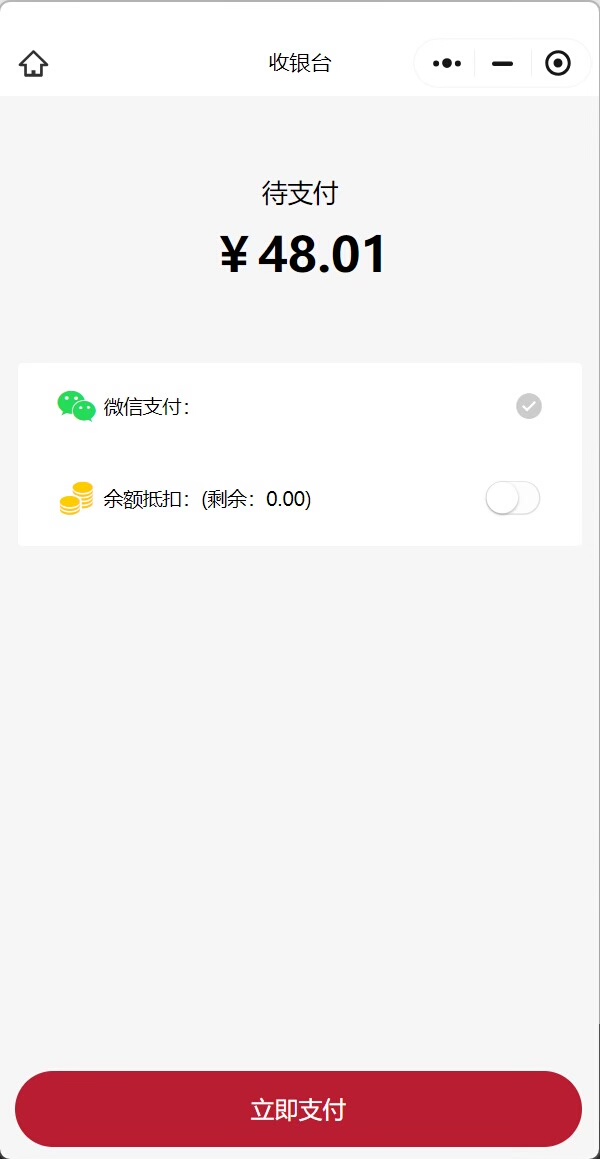Minimize the mini program

point(502,64)
